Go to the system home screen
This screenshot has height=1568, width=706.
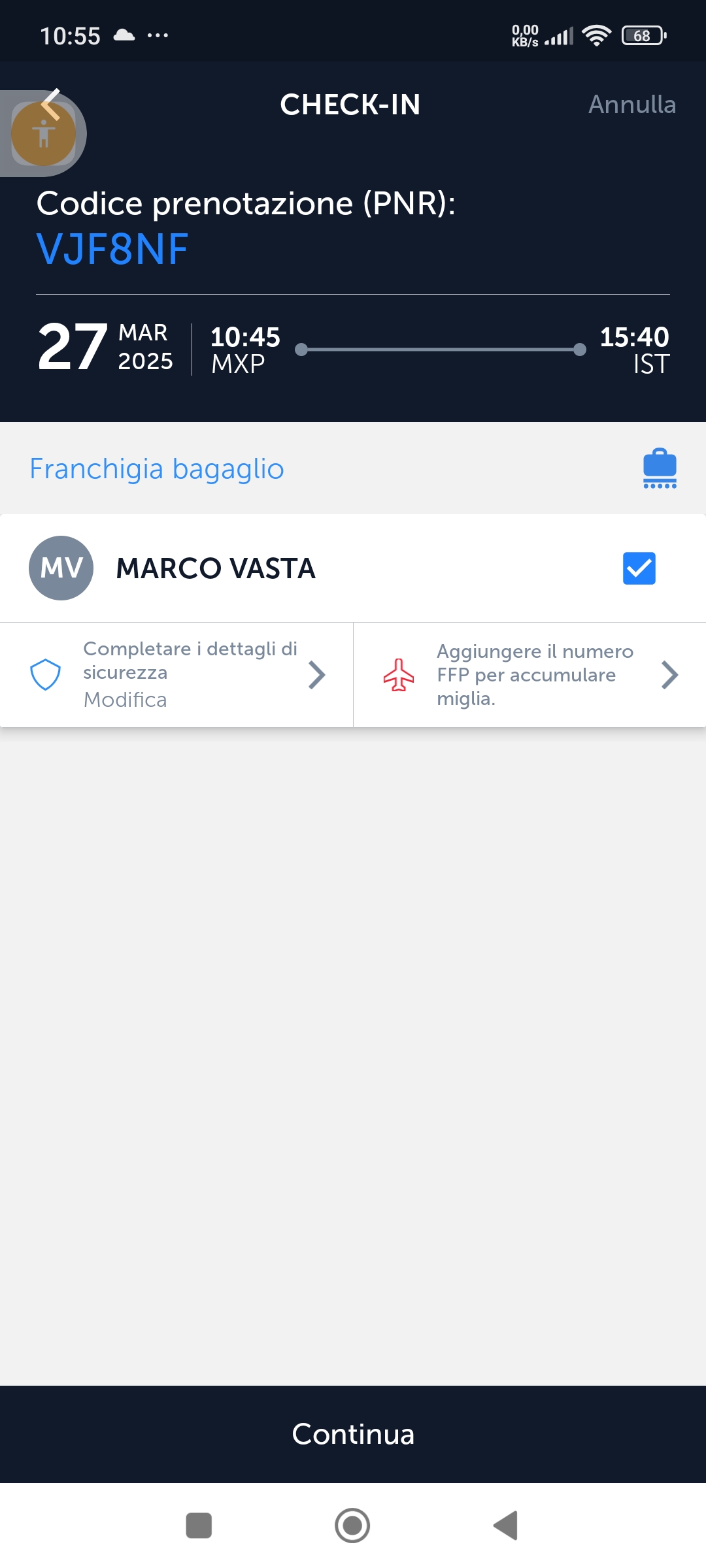[x=352, y=1526]
